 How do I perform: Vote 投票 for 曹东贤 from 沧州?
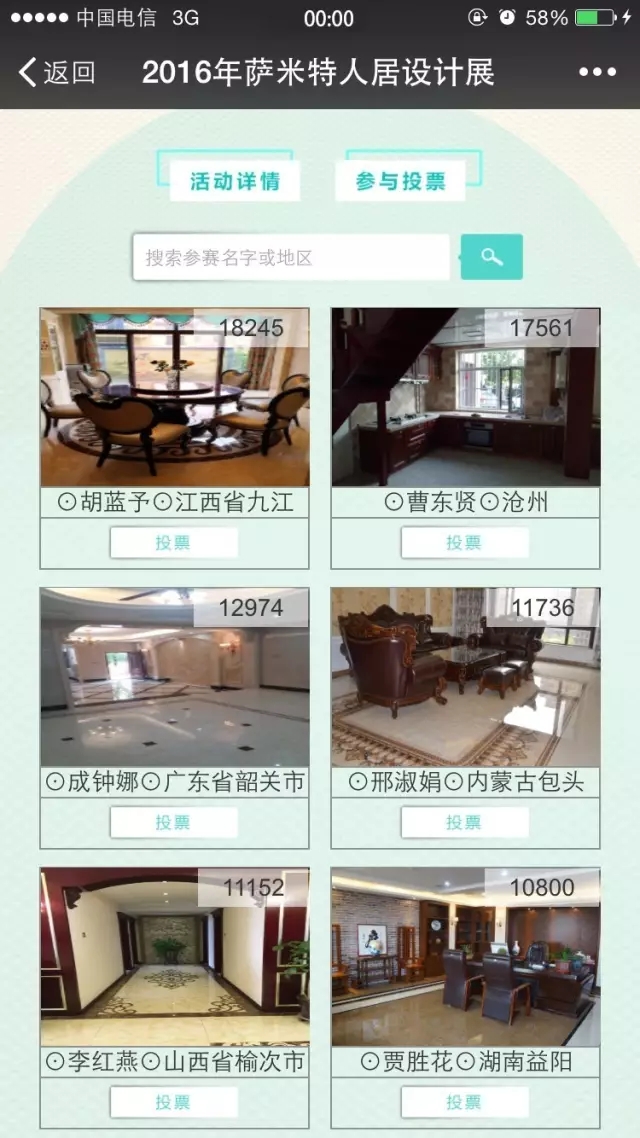click(x=464, y=543)
